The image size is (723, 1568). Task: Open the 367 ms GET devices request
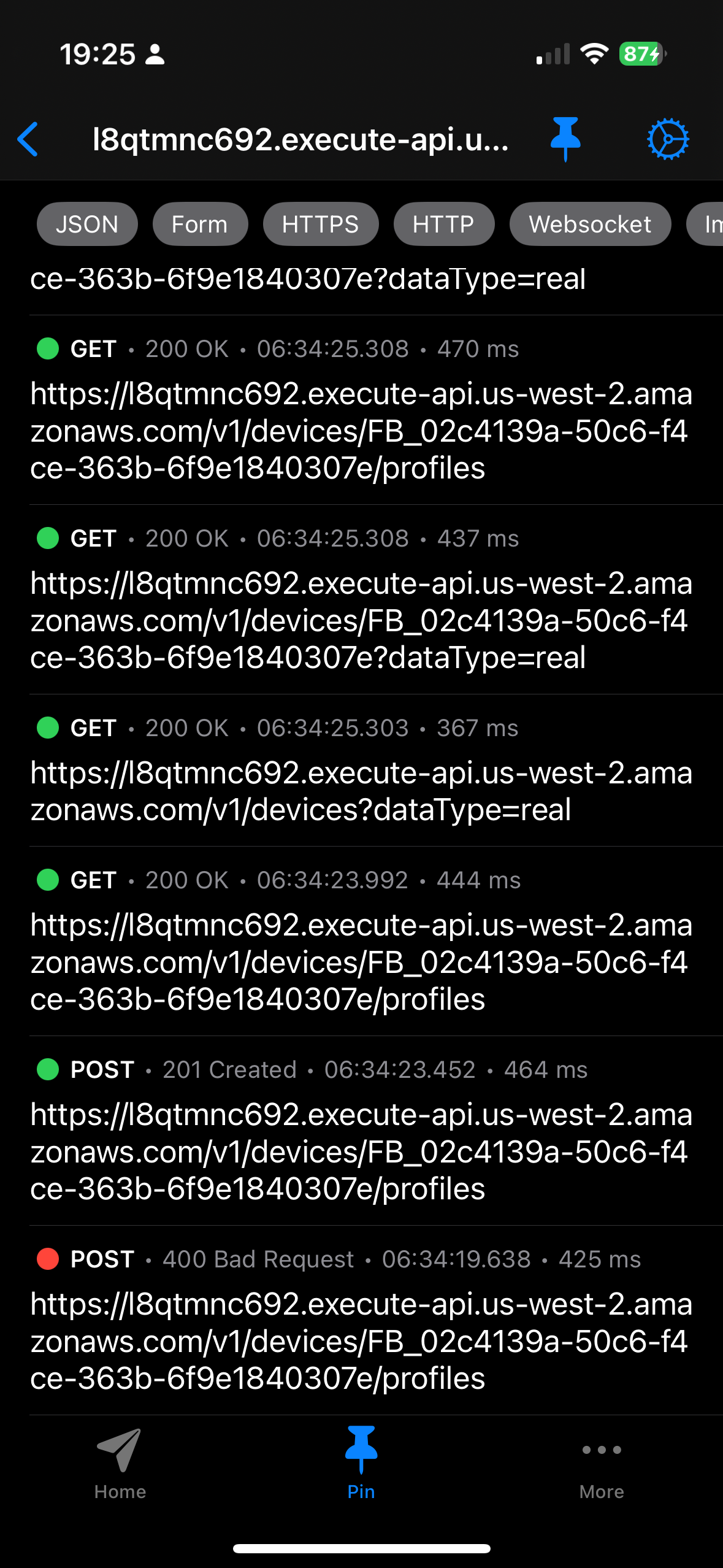pos(362,771)
